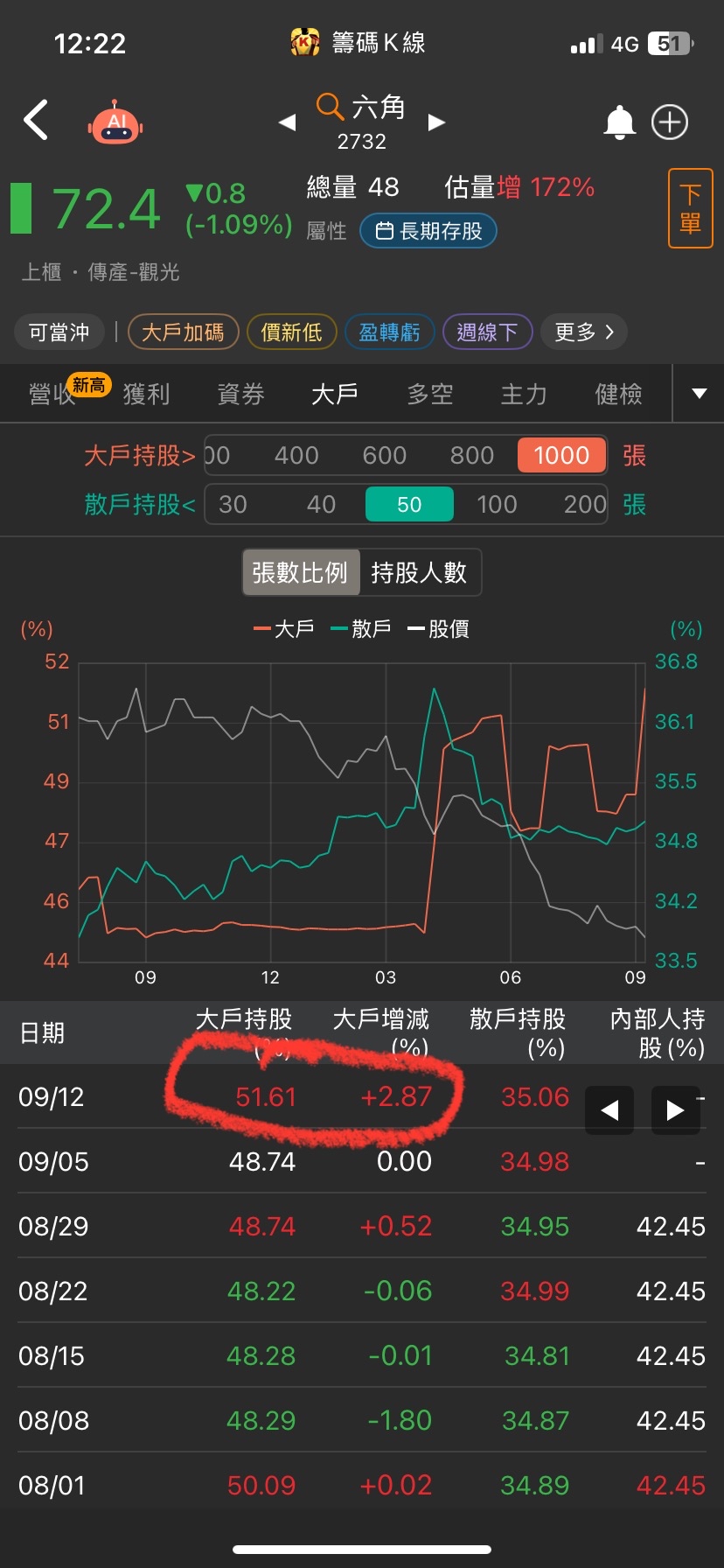Screen dimensions: 724x1568
Task: Tap the 下單 order button
Action: [690, 207]
